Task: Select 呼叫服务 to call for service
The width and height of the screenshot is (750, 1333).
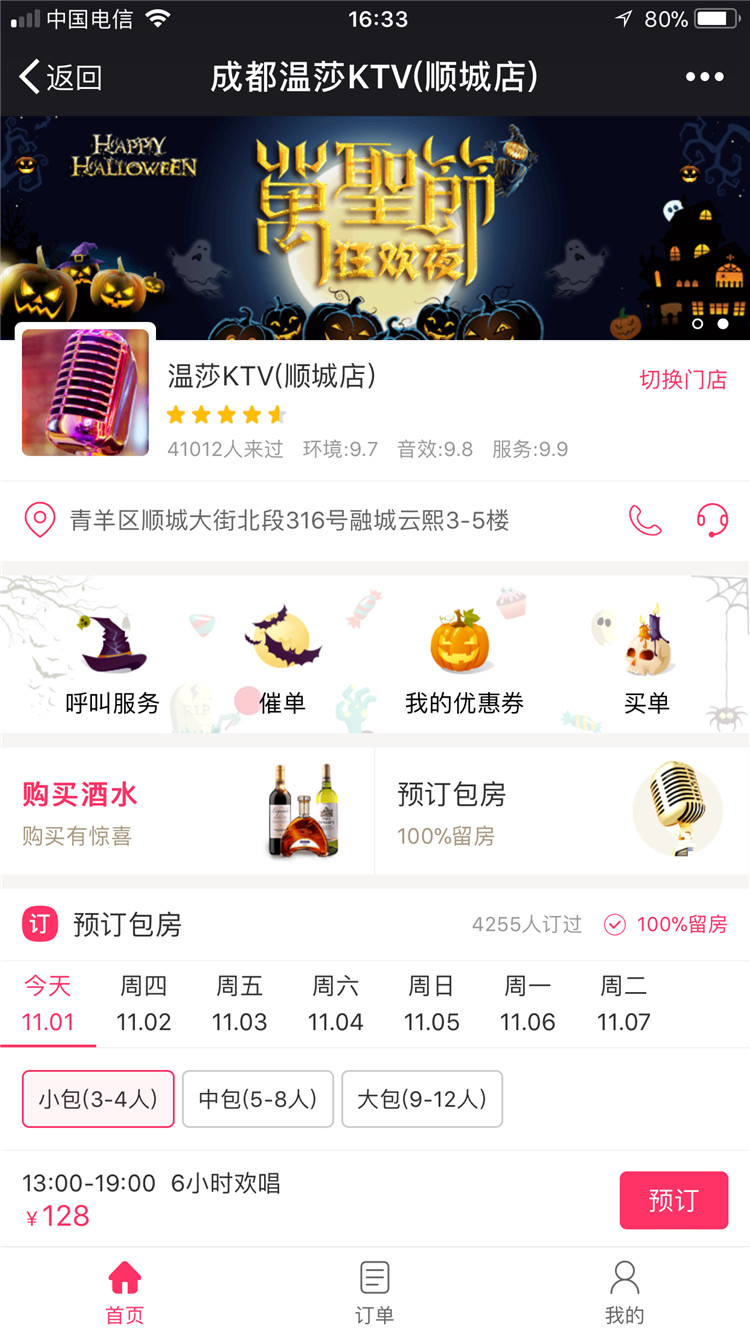Action: coord(113,662)
